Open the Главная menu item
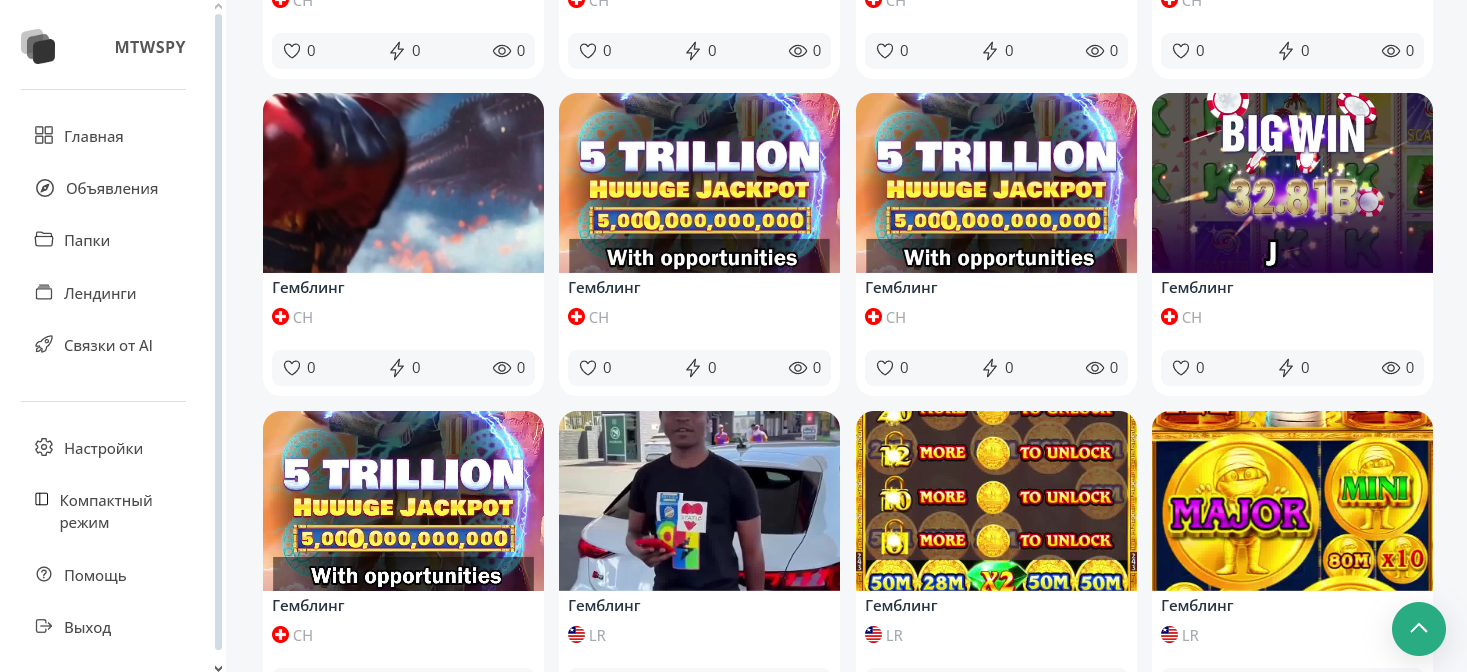This screenshot has width=1467, height=672. tap(93, 136)
